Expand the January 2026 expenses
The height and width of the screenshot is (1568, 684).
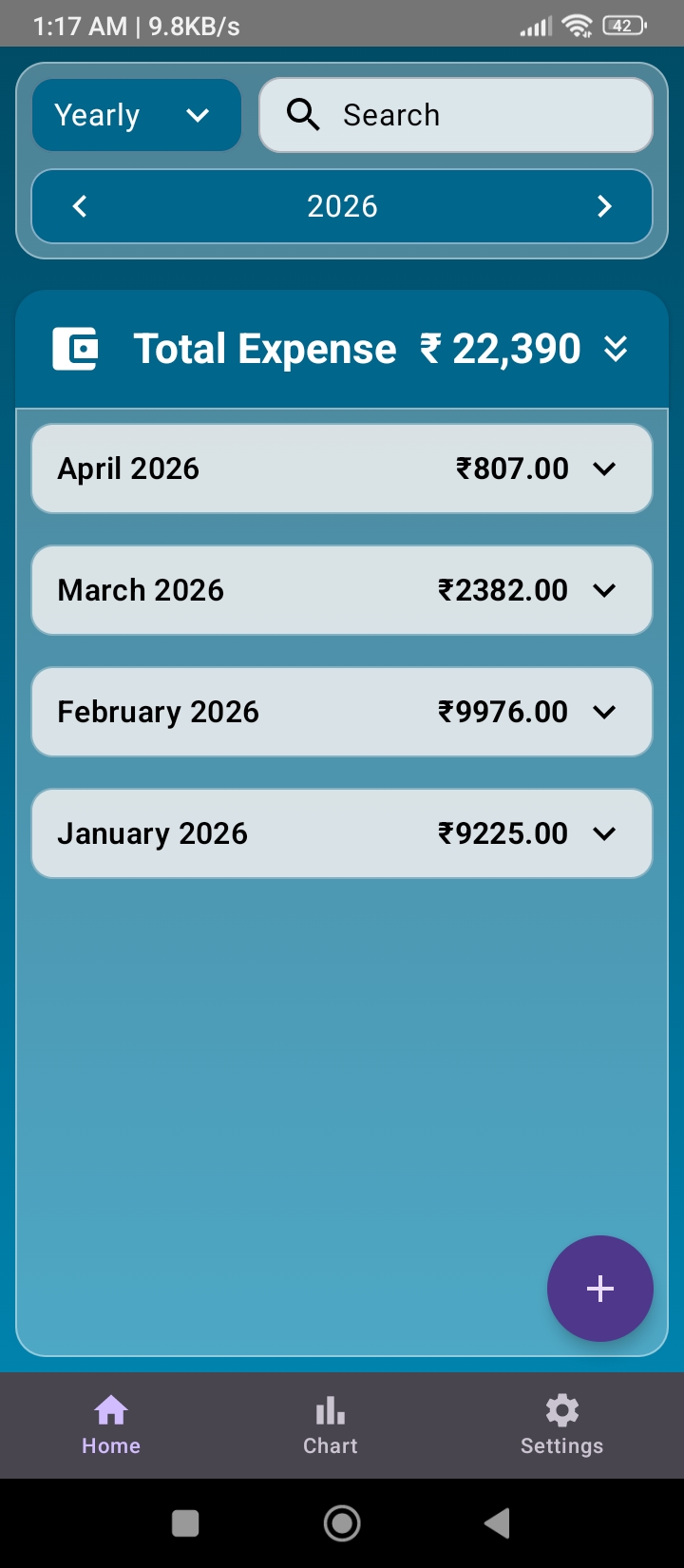[x=342, y=833]
